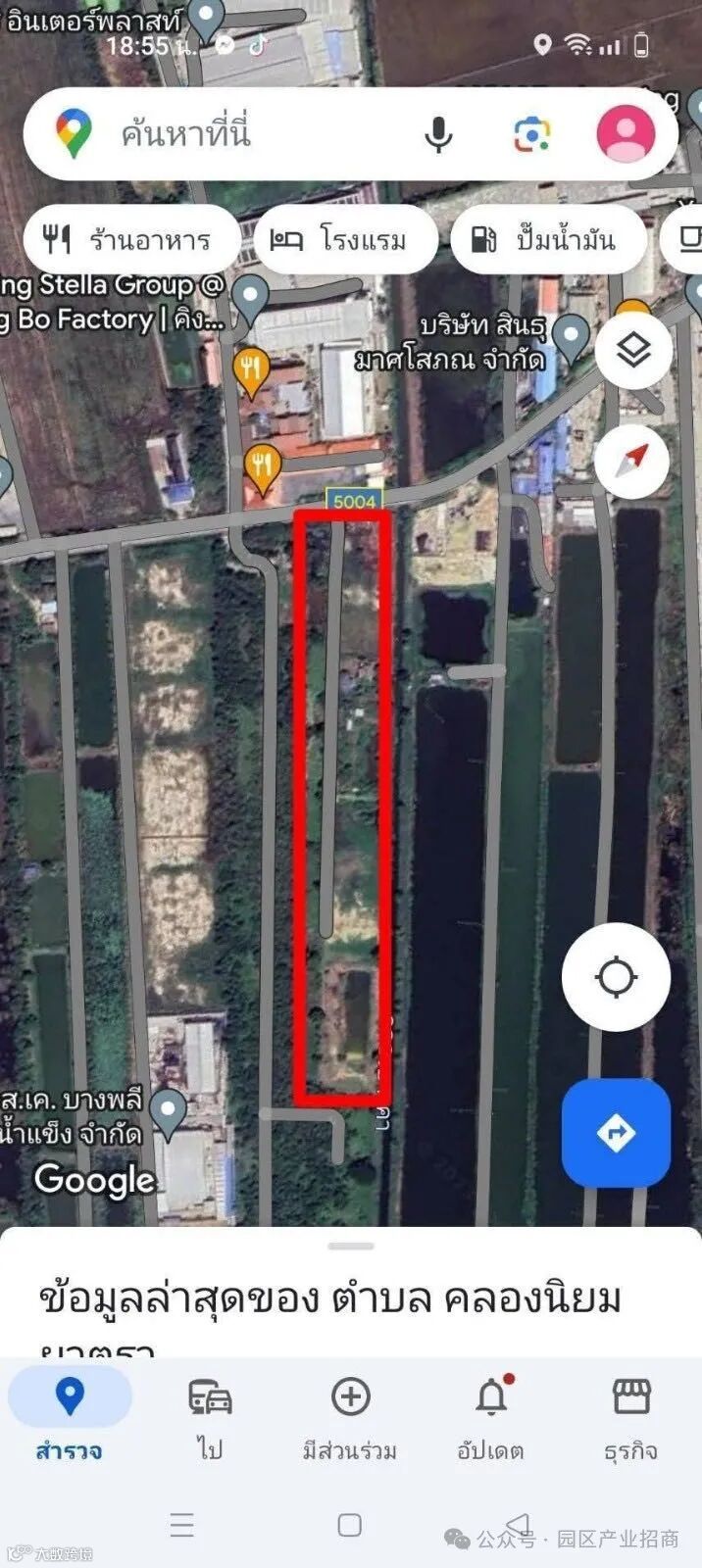Start voice search with the microphone
Image resolution: width=702 pixels, height=1568 pixels.
coord(438,134)
